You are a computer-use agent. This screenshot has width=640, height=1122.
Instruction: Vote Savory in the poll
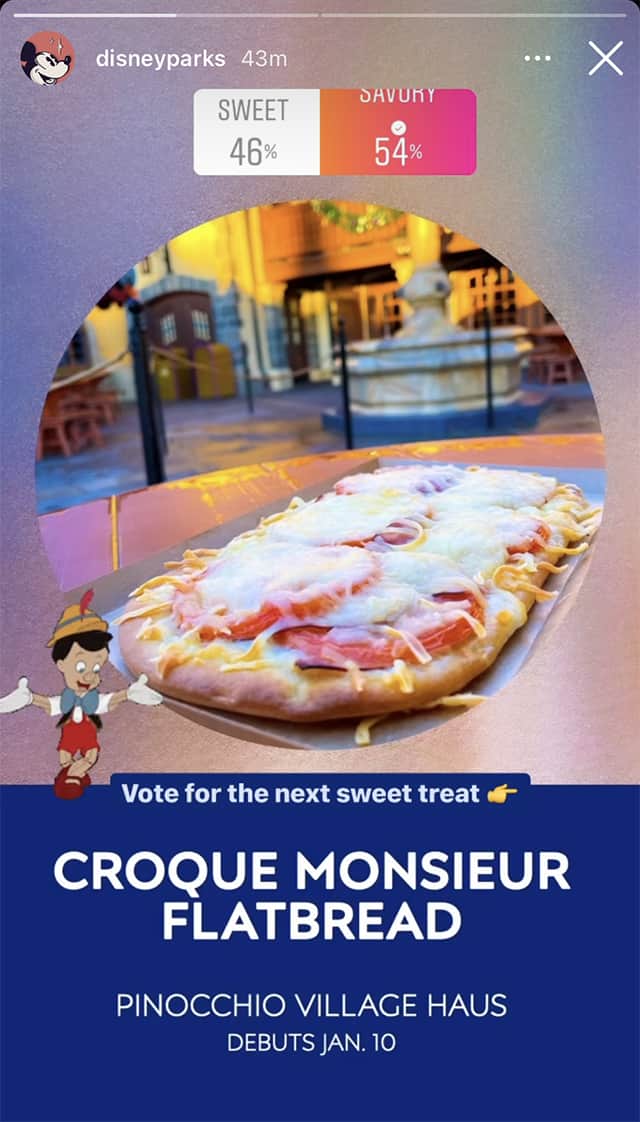click(398, 132)
